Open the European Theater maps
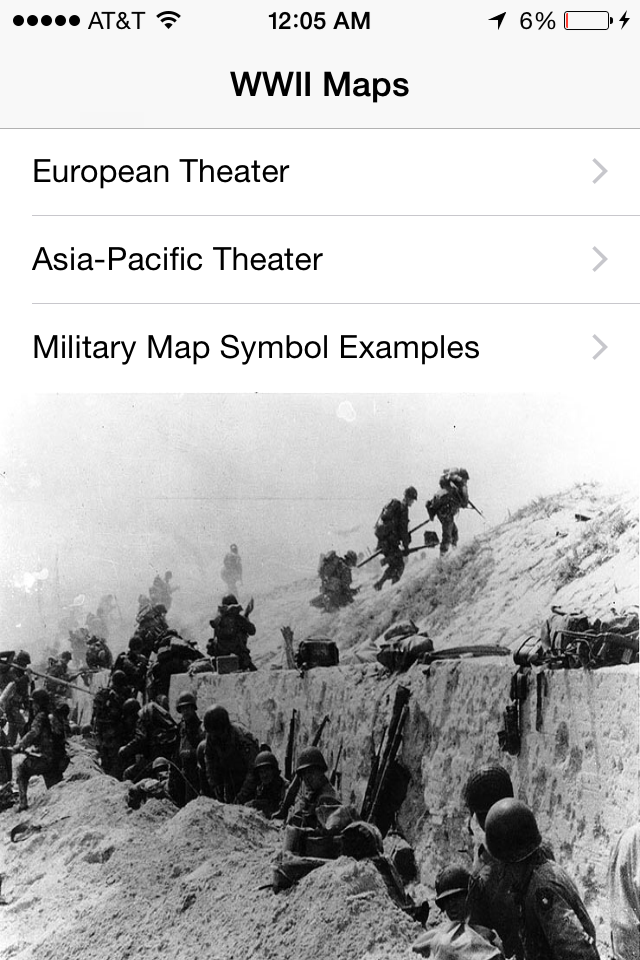 320,172
